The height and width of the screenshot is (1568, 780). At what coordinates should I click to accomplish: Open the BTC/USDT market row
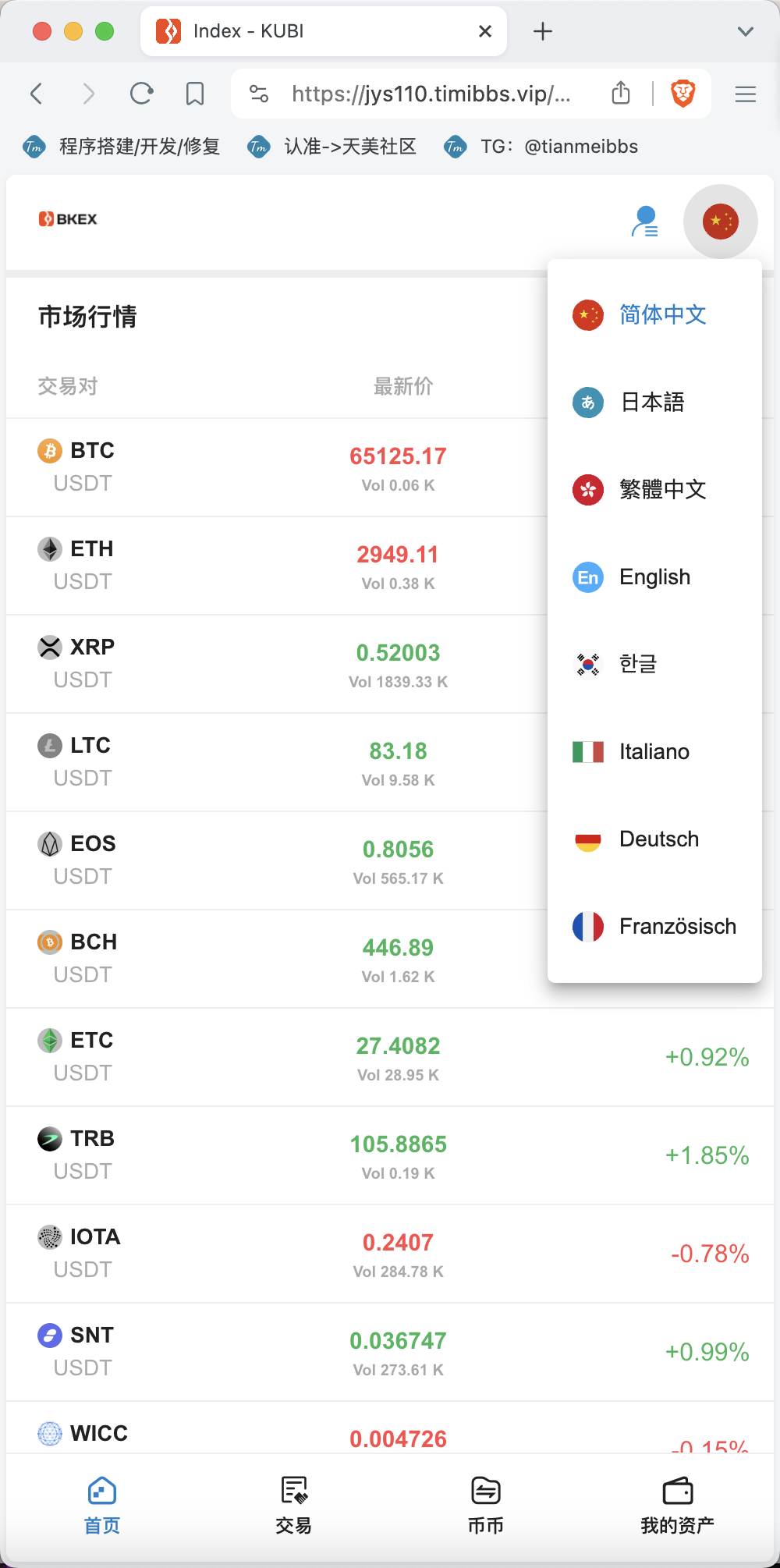[x=276, y=467]
